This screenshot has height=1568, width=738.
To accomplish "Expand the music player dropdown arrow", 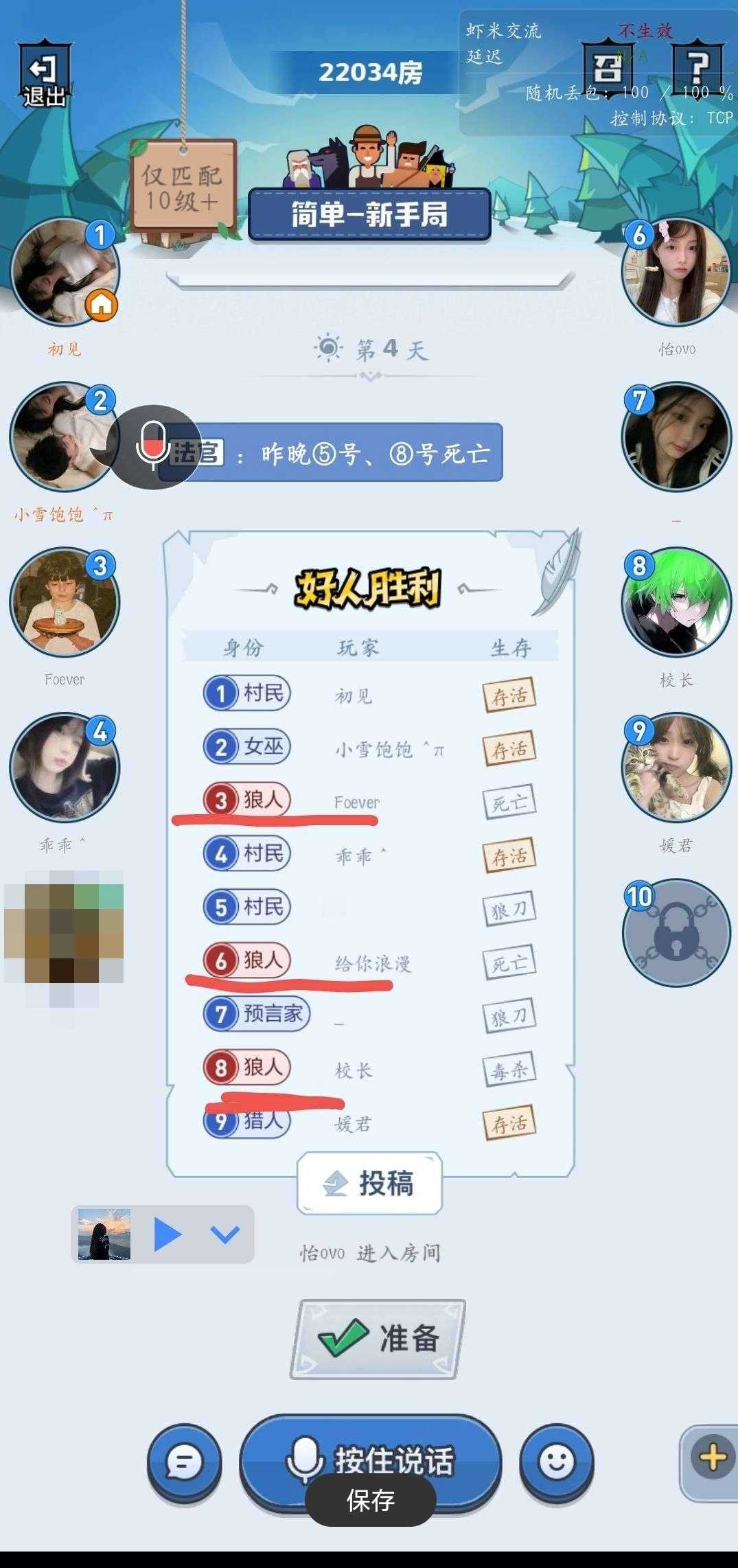I will pyautogui.click(x=224, y=1234).
